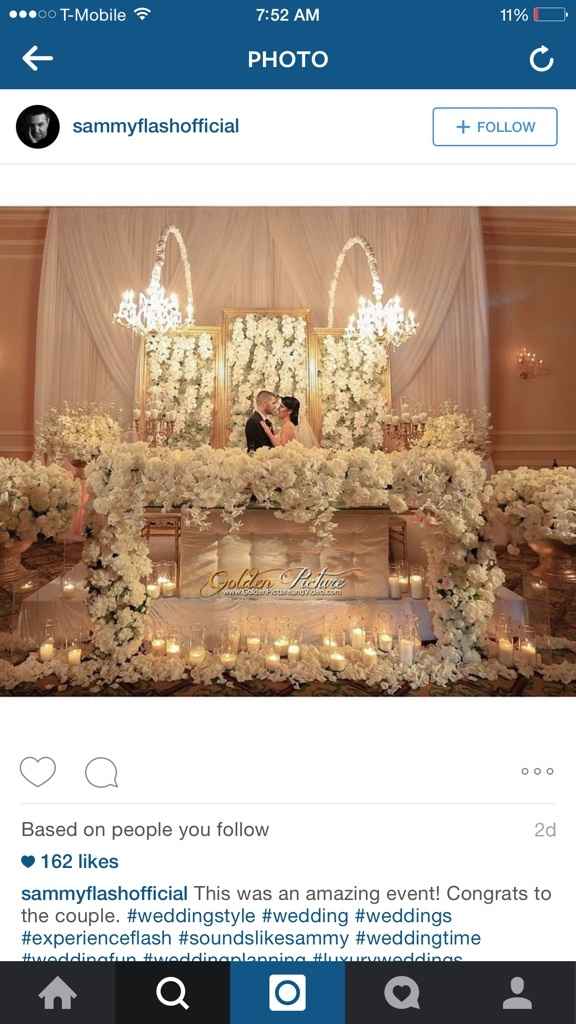Open the Camera tab

[x=287, y=993]
